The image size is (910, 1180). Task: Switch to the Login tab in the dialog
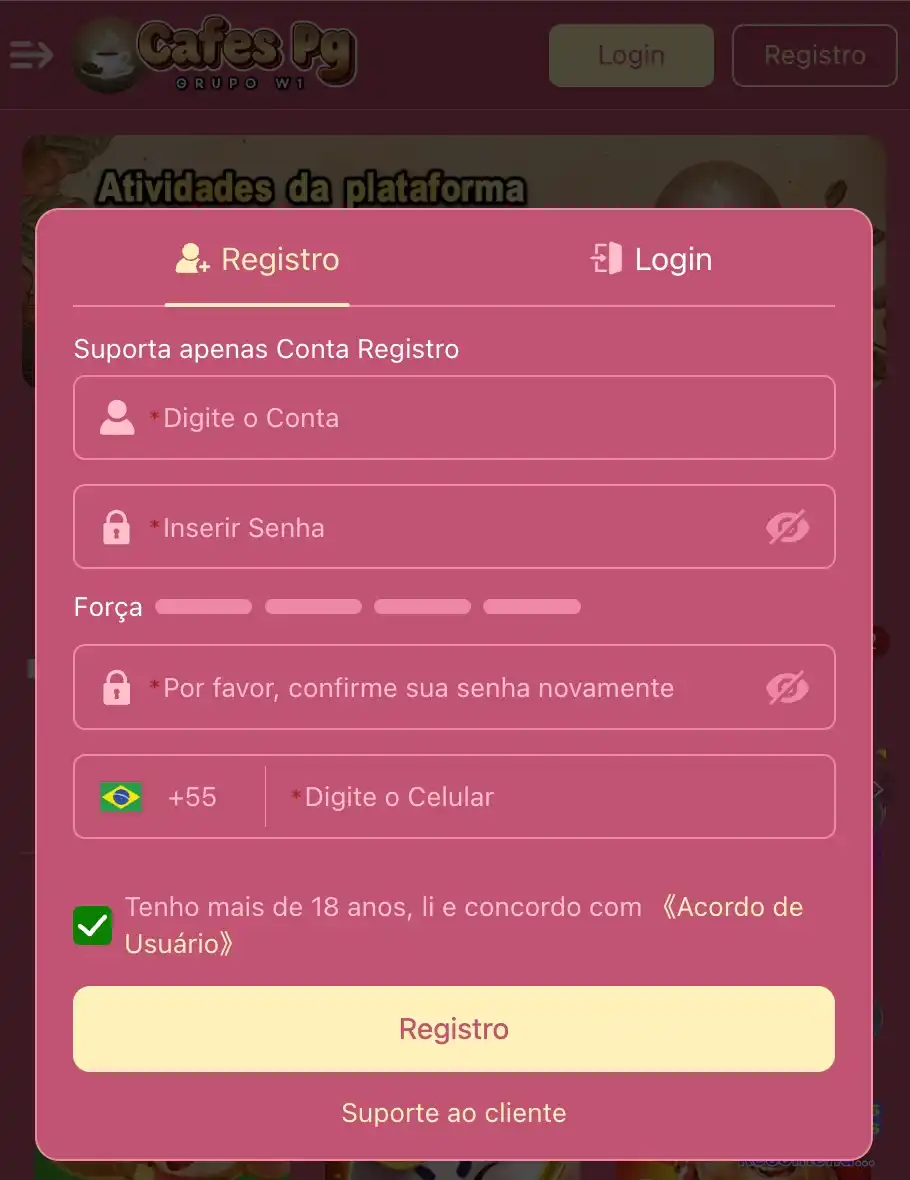tap(651, 260)
